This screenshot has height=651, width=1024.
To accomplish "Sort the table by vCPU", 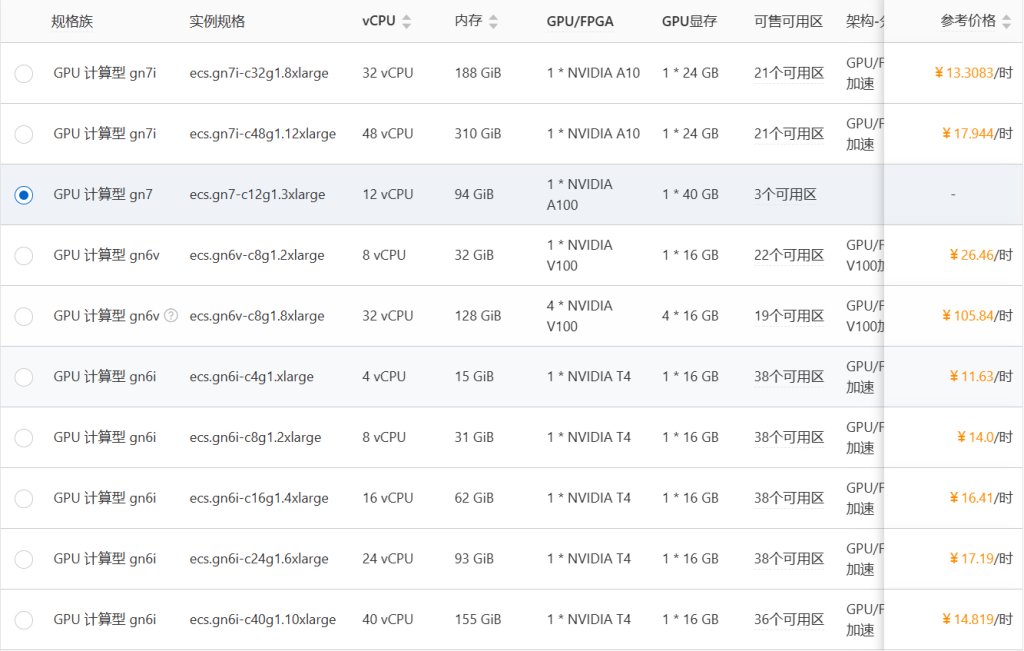I will tap(406, 21).
